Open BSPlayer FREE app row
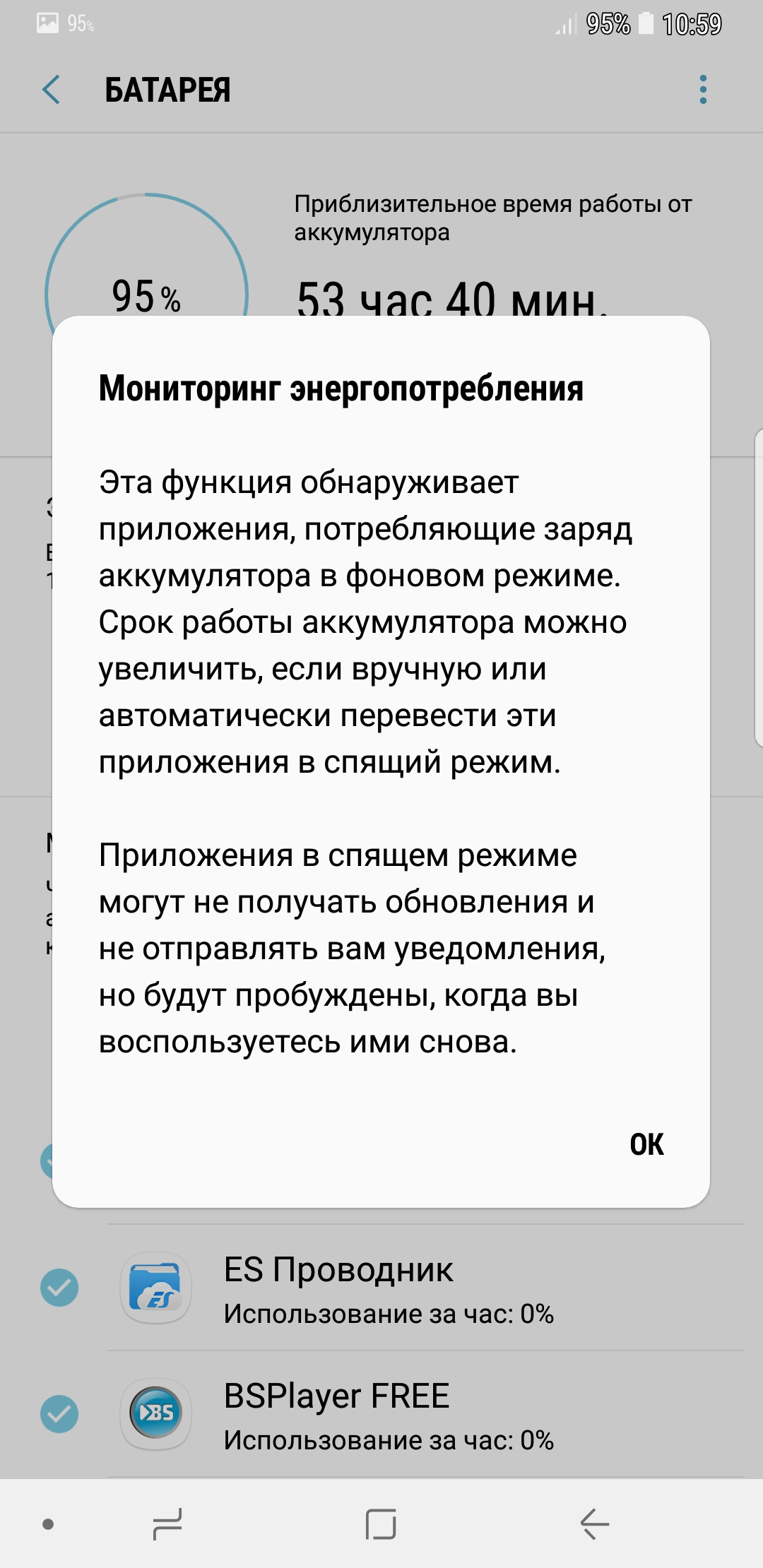This screenshot has height=1568, width=763. tap(425, 1414)
